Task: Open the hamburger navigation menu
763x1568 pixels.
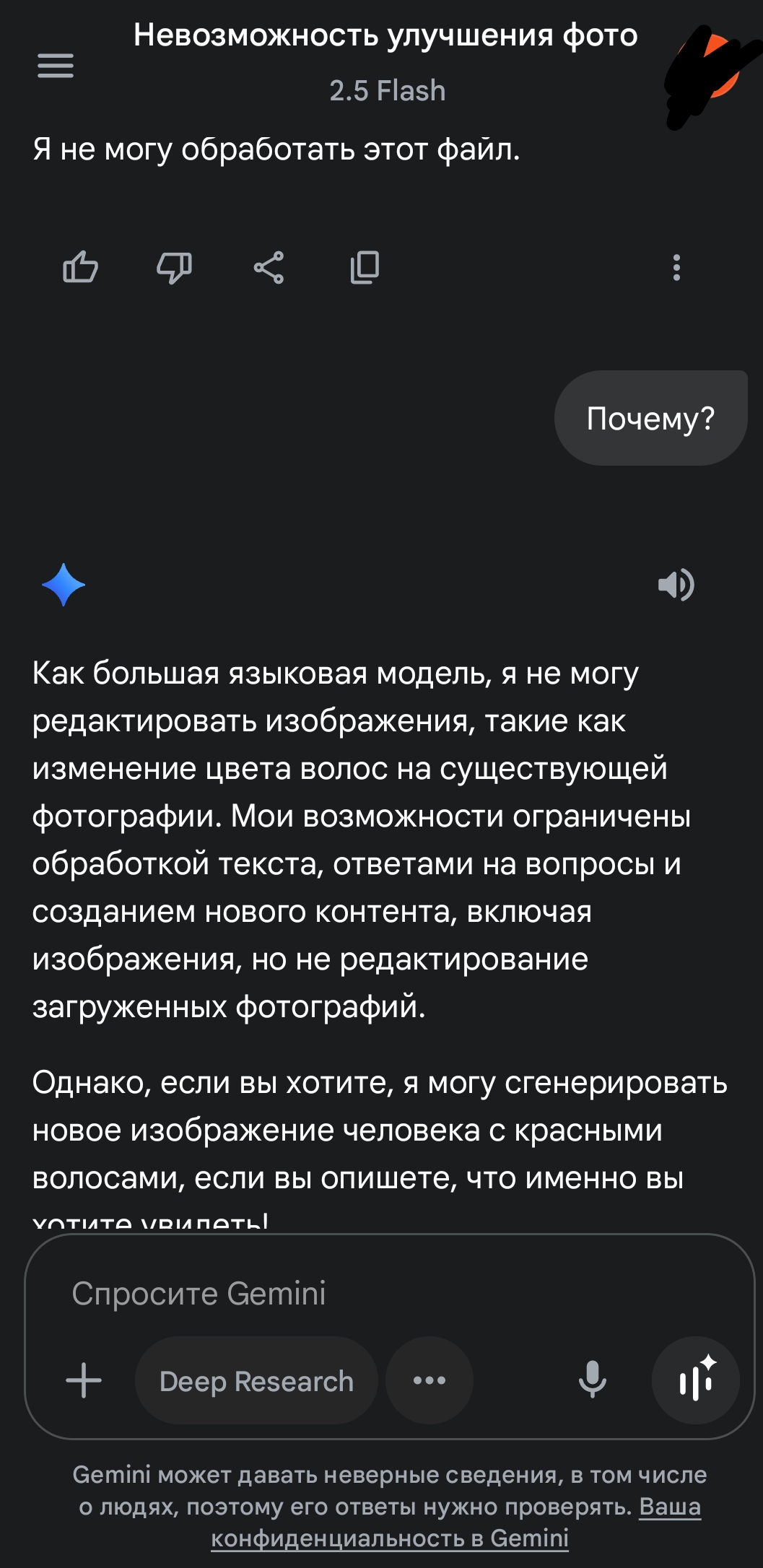Action: click(x=56, y=66)
